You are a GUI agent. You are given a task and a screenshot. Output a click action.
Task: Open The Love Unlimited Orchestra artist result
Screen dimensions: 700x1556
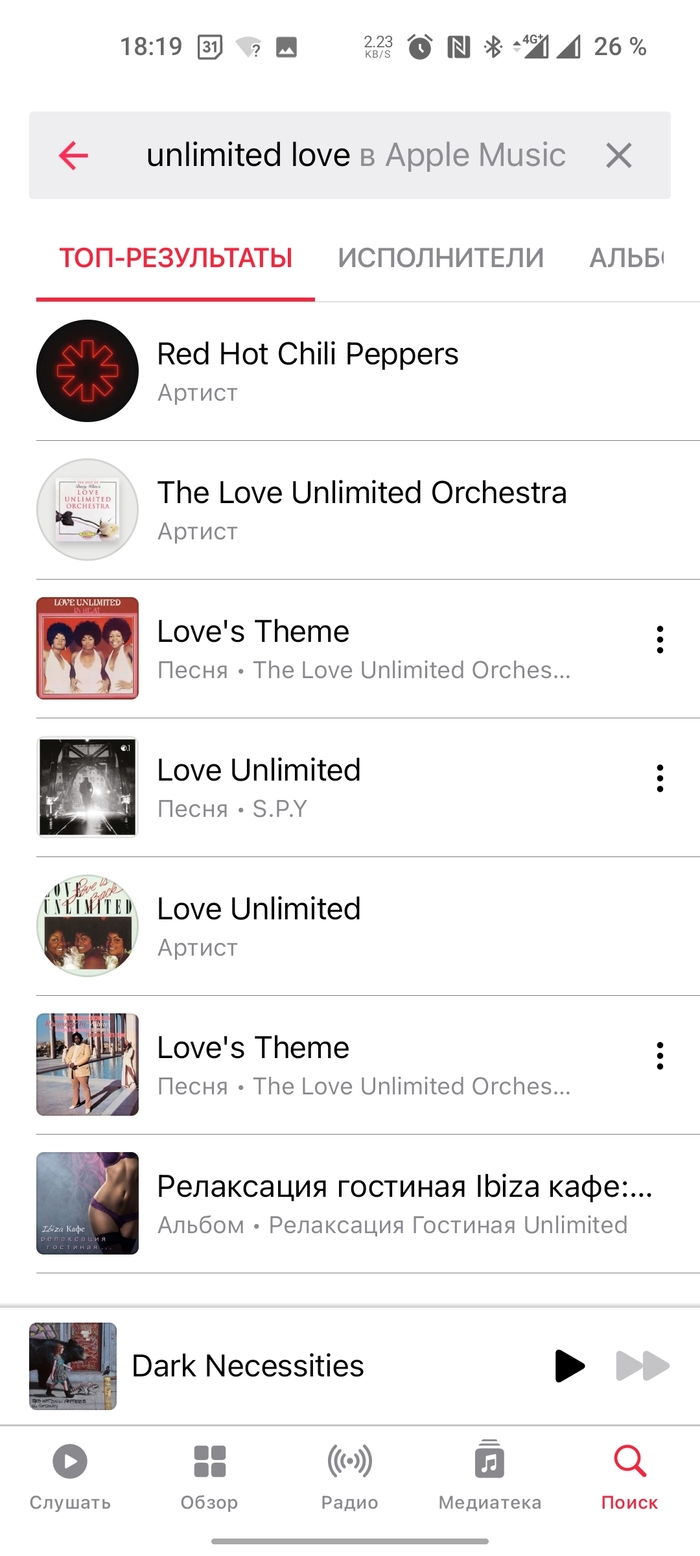tap(361, 510)
